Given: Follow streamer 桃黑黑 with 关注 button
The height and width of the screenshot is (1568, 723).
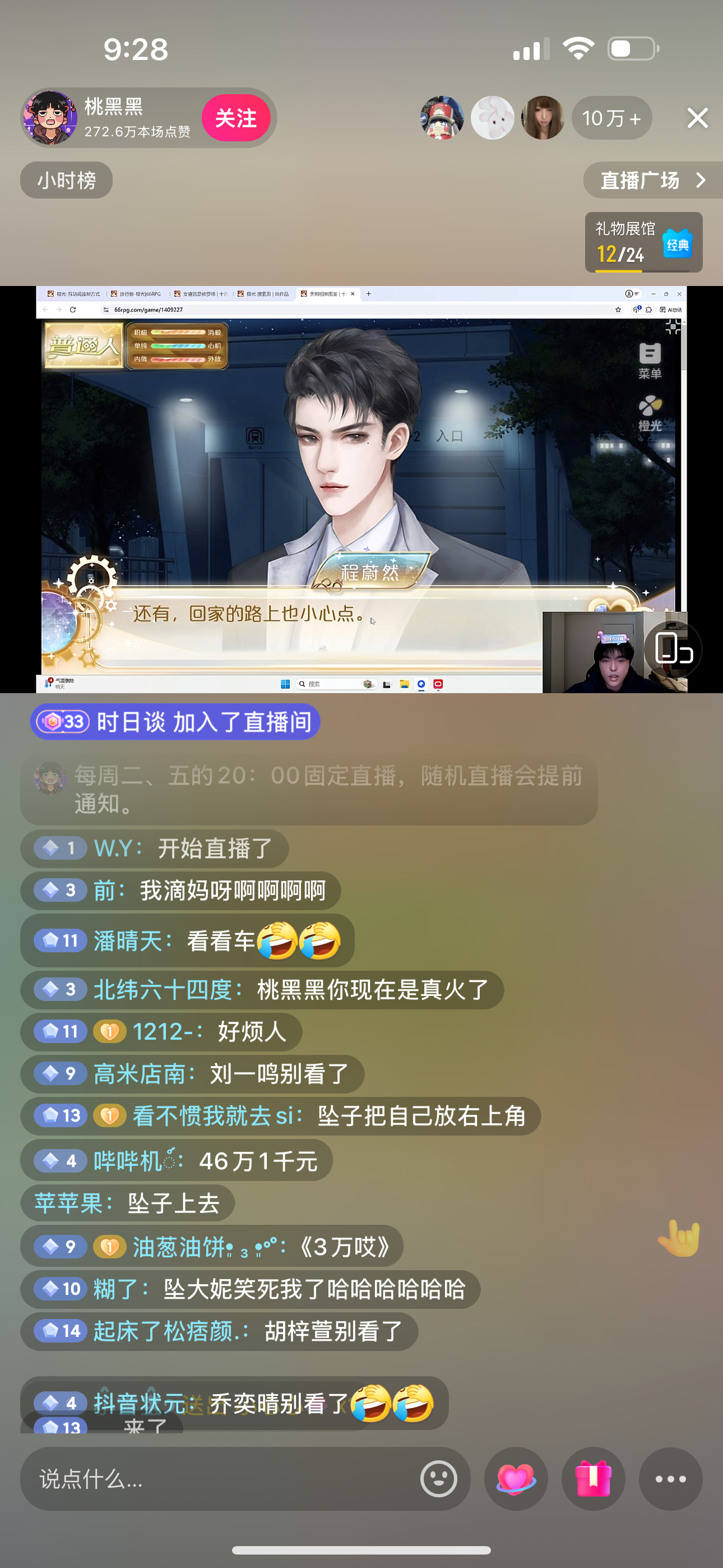Looking at the screenshot, I should coord(236,118).
